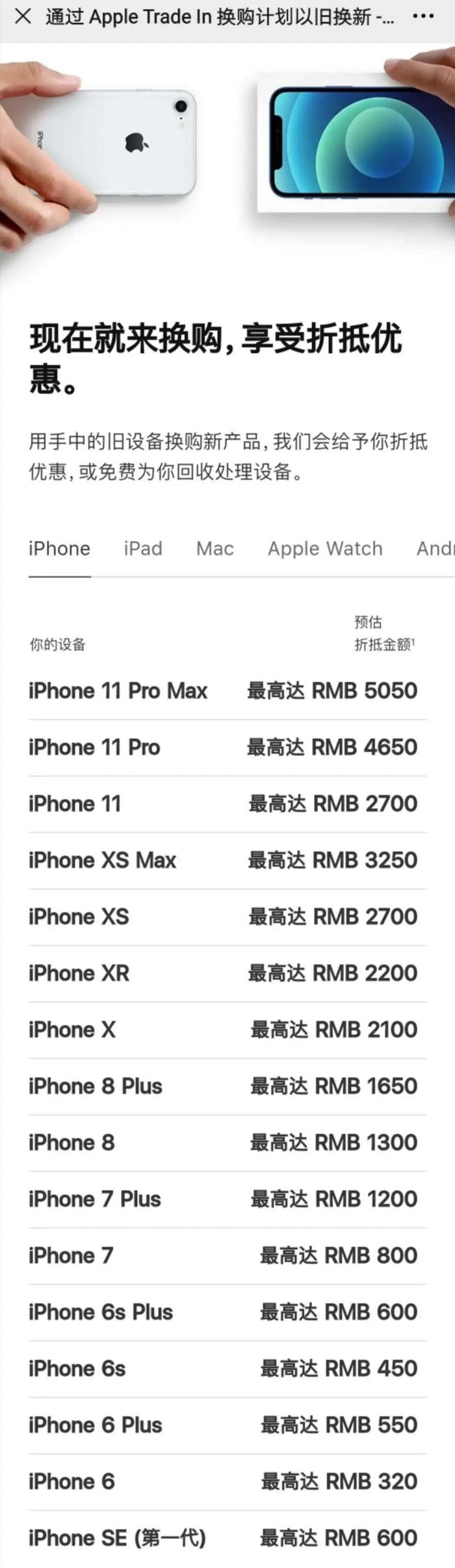Switch to the Apple Watch tab

pyautogui.click(x=325, y=548)
